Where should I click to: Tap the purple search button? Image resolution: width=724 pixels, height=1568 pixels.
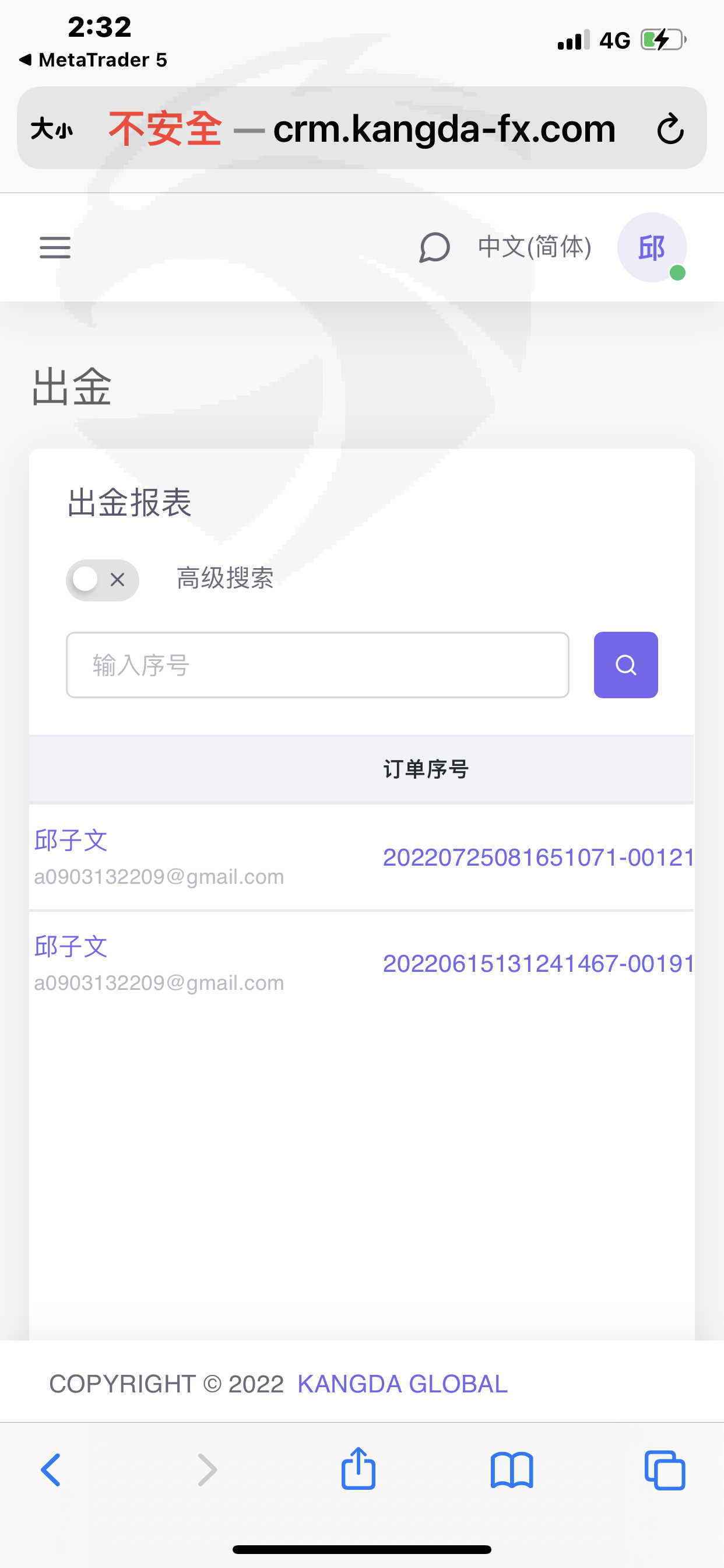(625, 664)
